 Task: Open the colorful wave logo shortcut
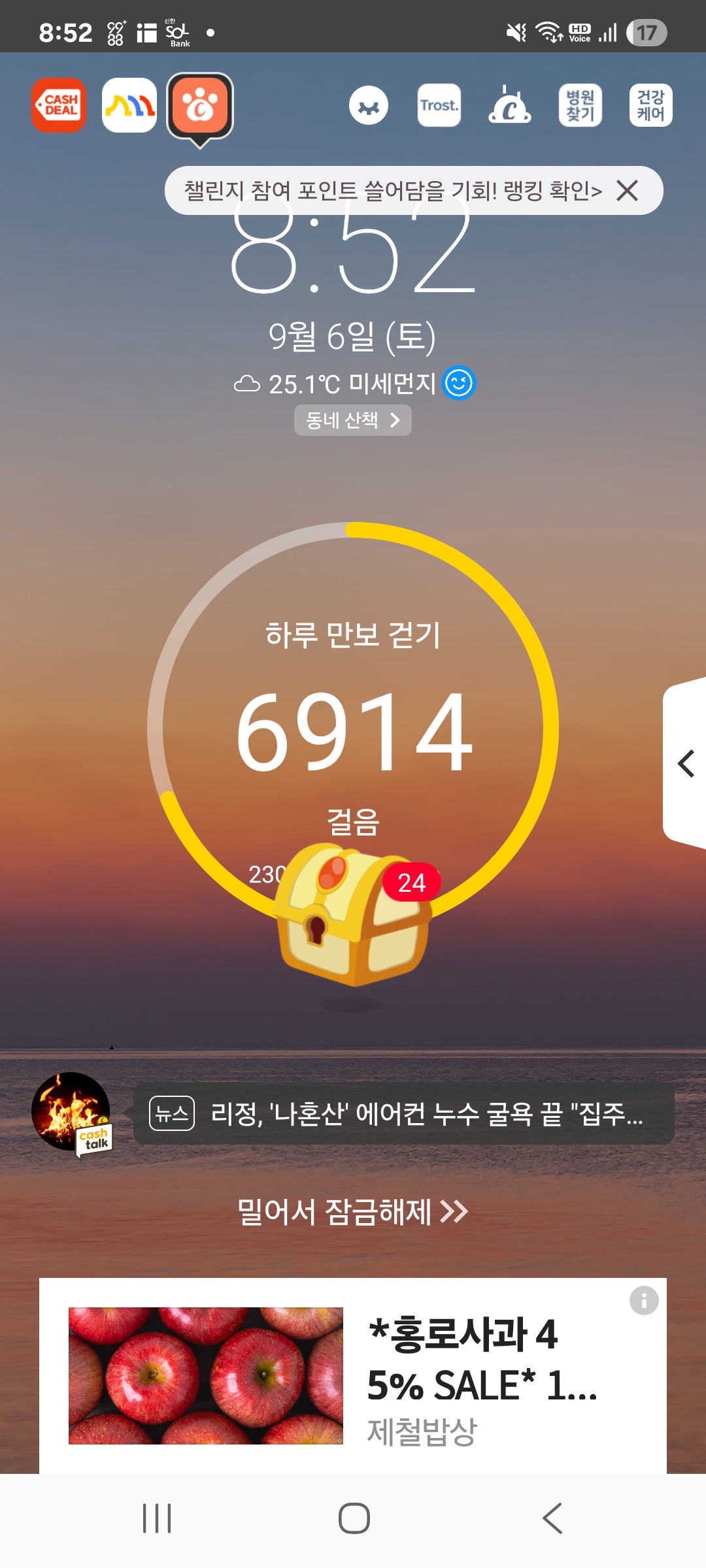[x=129, y=105]
